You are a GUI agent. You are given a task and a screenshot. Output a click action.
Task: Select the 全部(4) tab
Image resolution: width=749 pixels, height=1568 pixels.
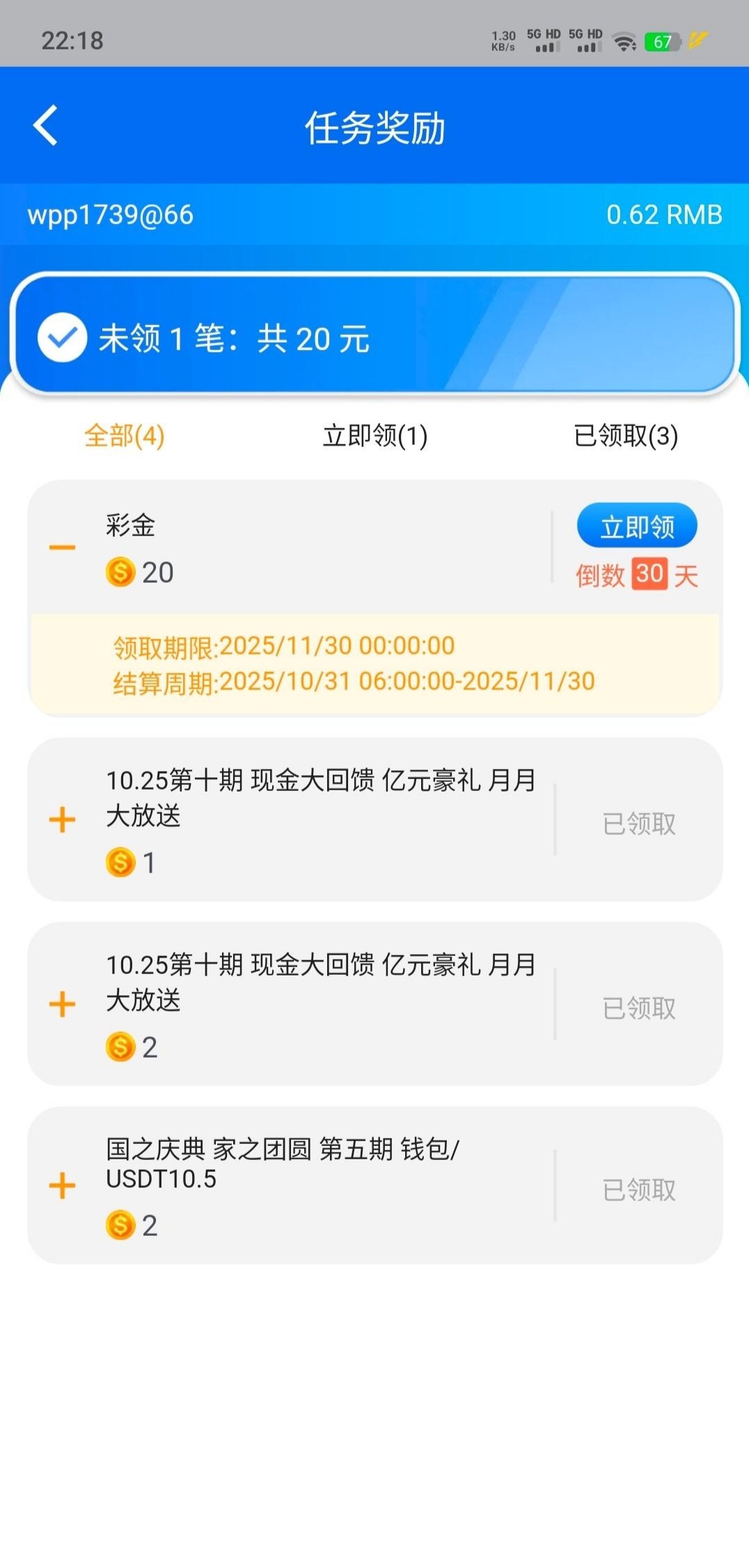[125, 437]
